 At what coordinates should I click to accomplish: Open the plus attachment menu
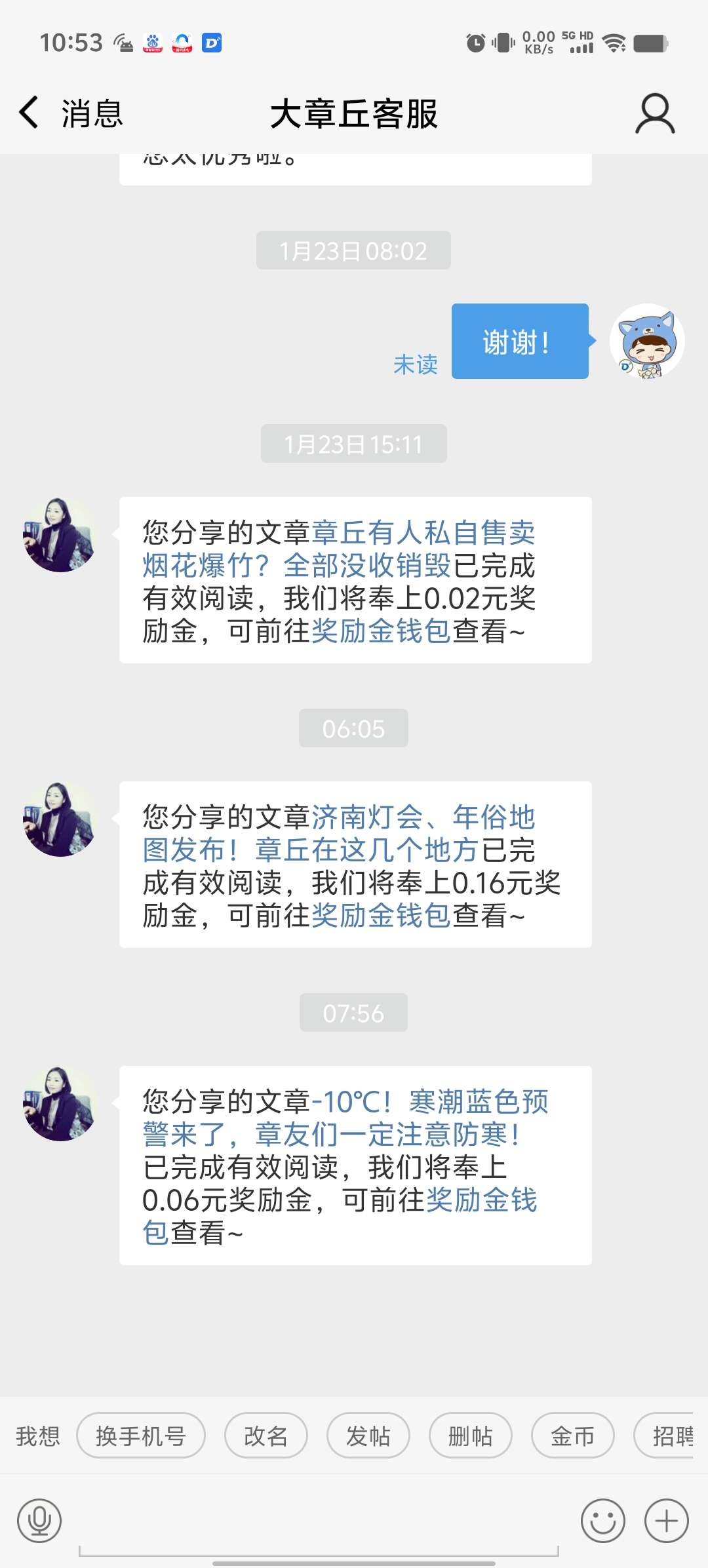pyautogui.click(x=666, y=1521)
